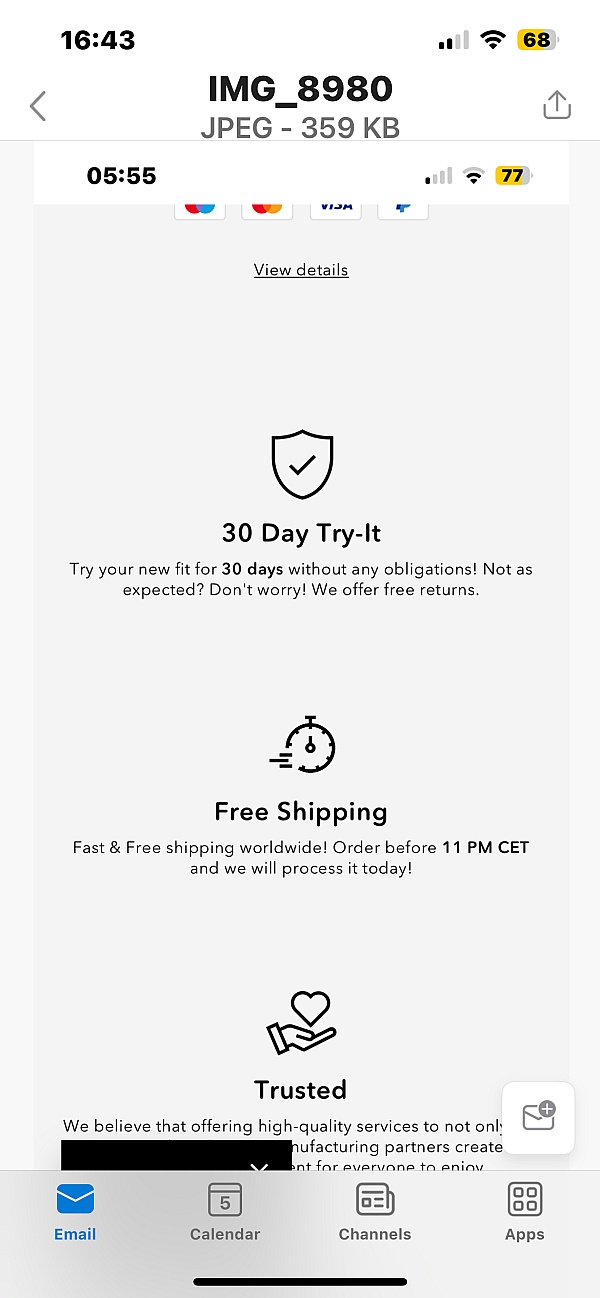Switch to the Channels tab

coord(375,1212)
